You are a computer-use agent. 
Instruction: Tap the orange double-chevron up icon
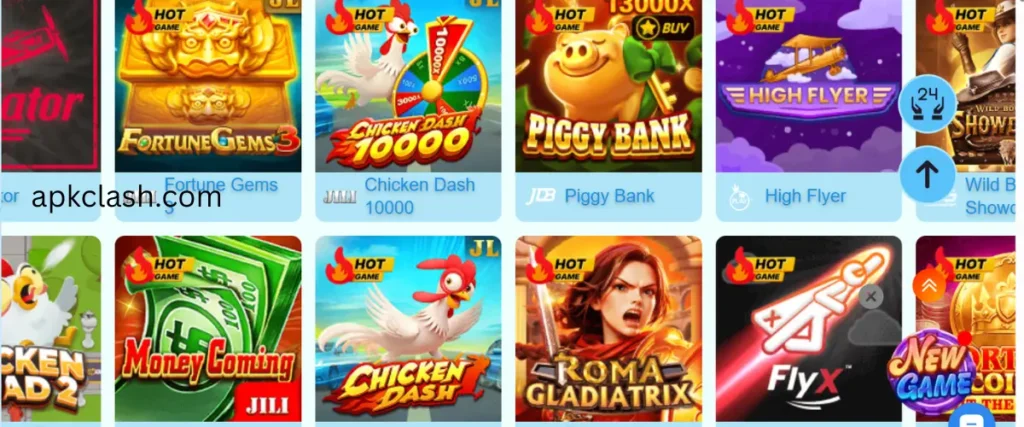pos(929,286)
